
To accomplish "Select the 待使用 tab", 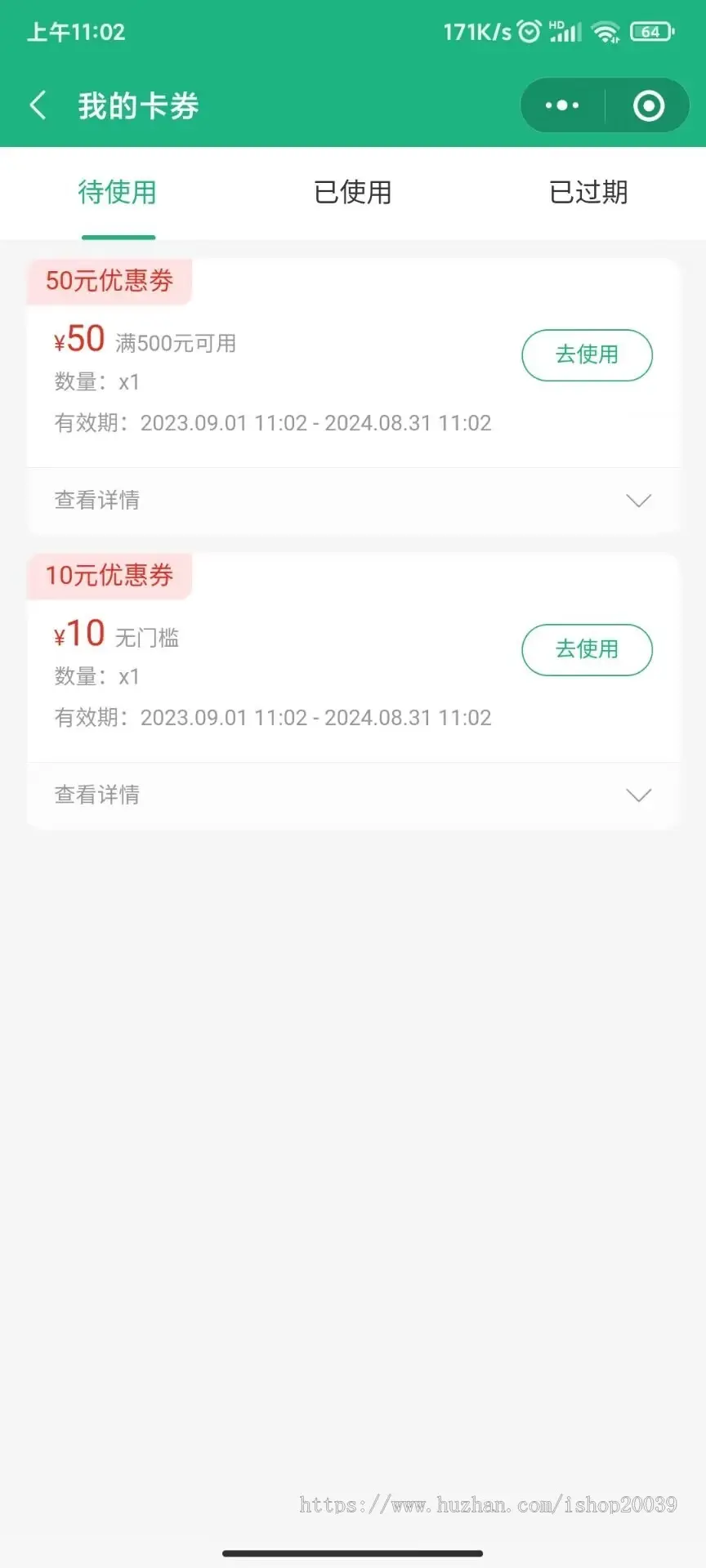I will (118, 193).
